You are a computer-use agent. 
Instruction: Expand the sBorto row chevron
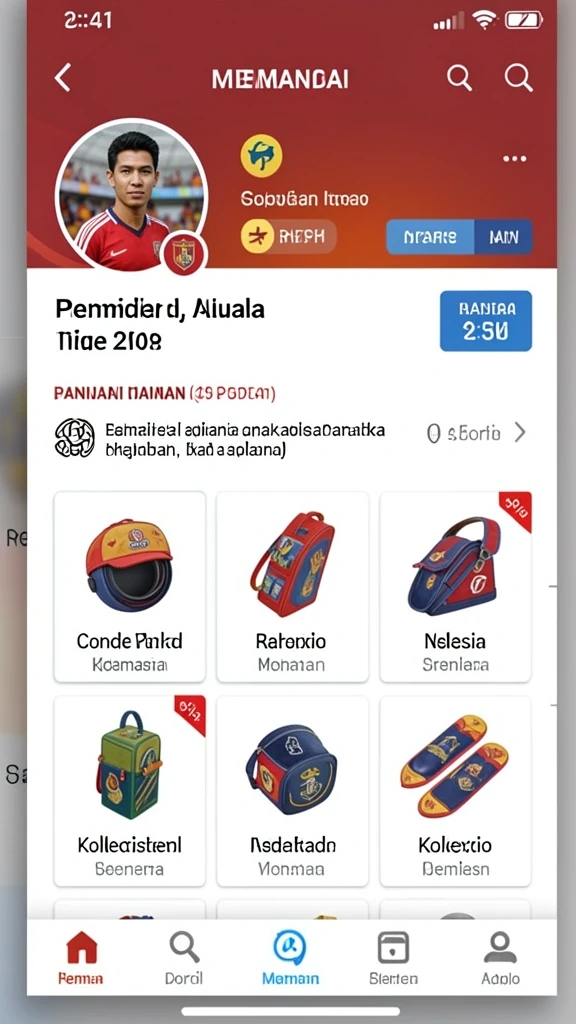tap(520, 432)
